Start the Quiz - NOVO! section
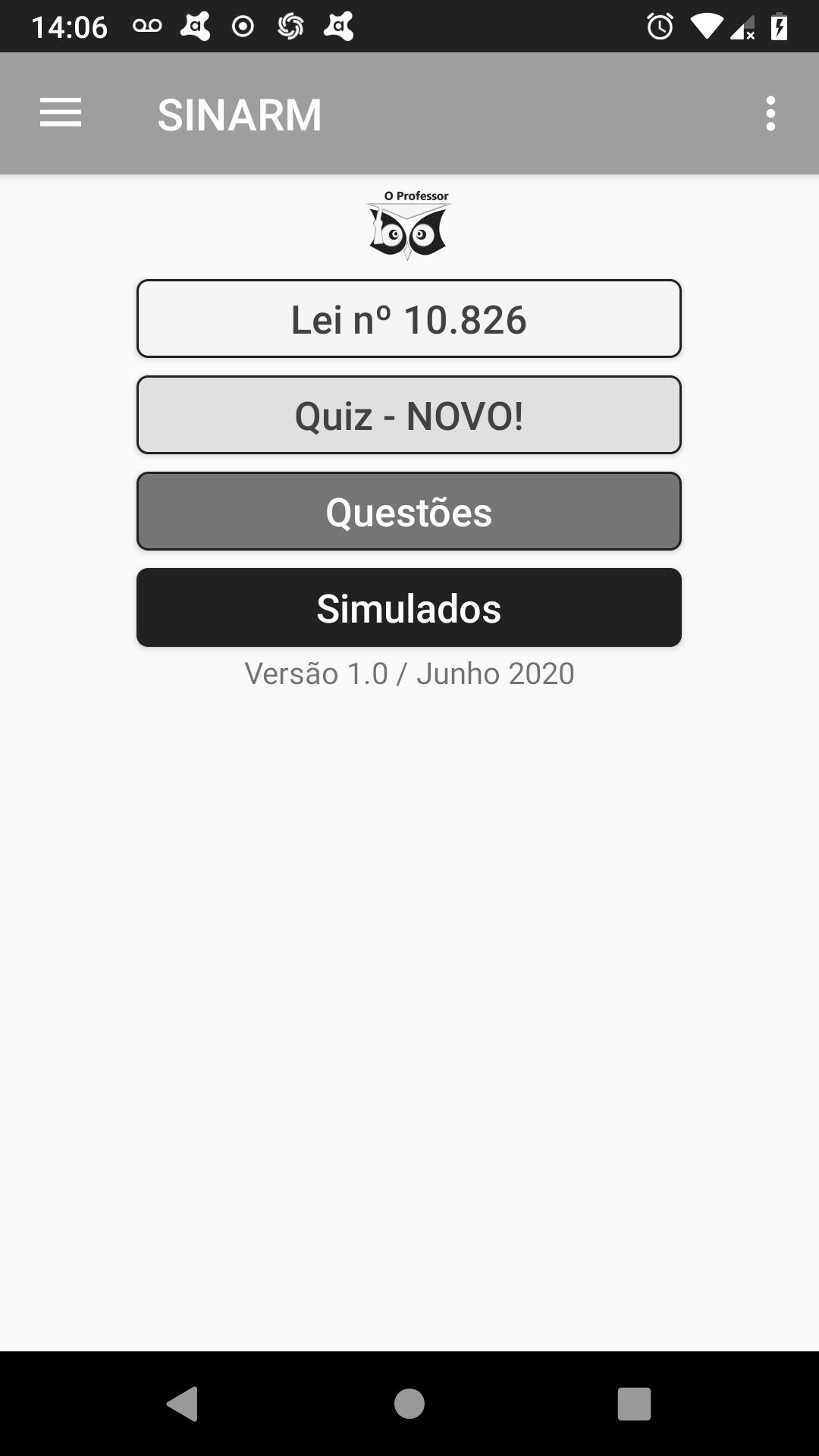Image resolution: width=819 pixels, height=1456 pixels. 409,415
